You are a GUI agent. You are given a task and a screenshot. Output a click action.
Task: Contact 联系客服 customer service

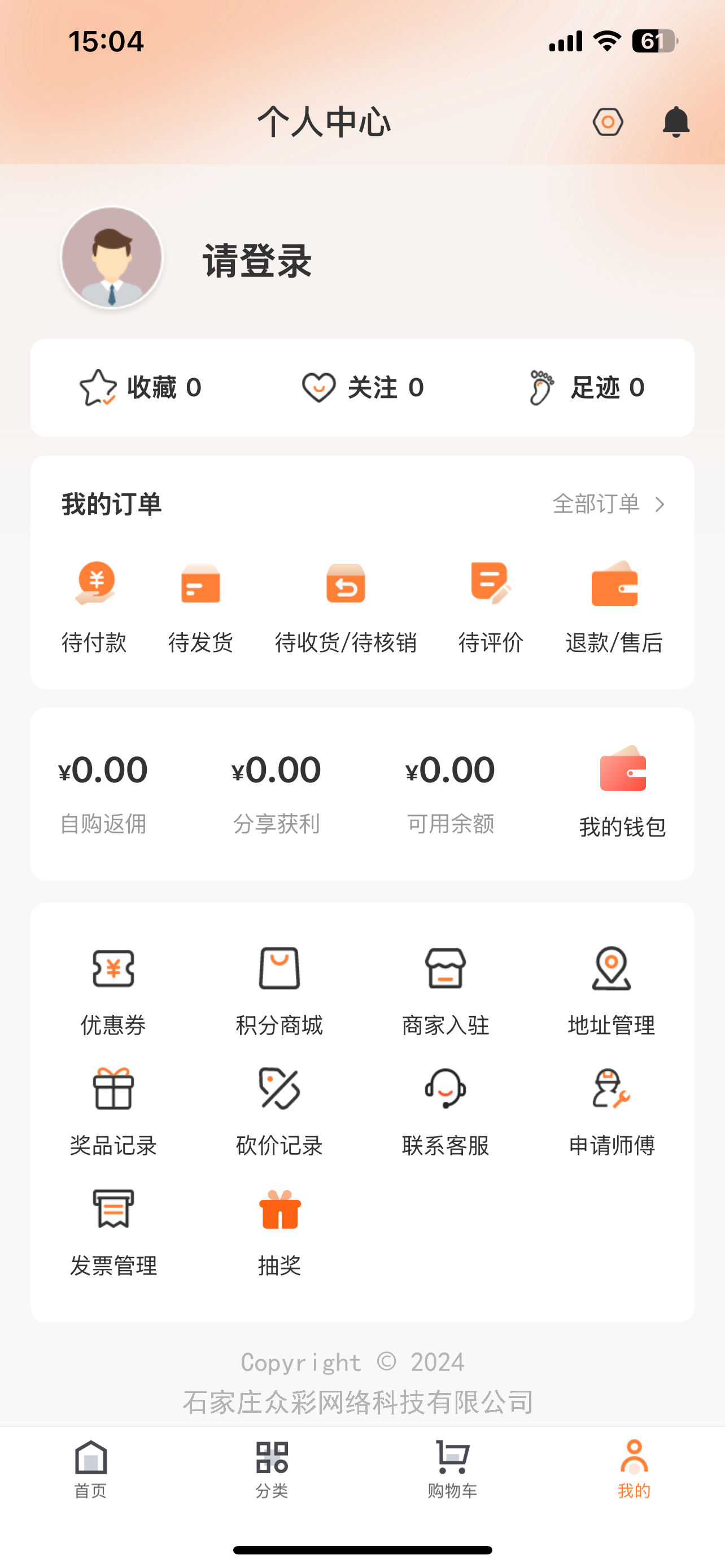(446, 1110)
